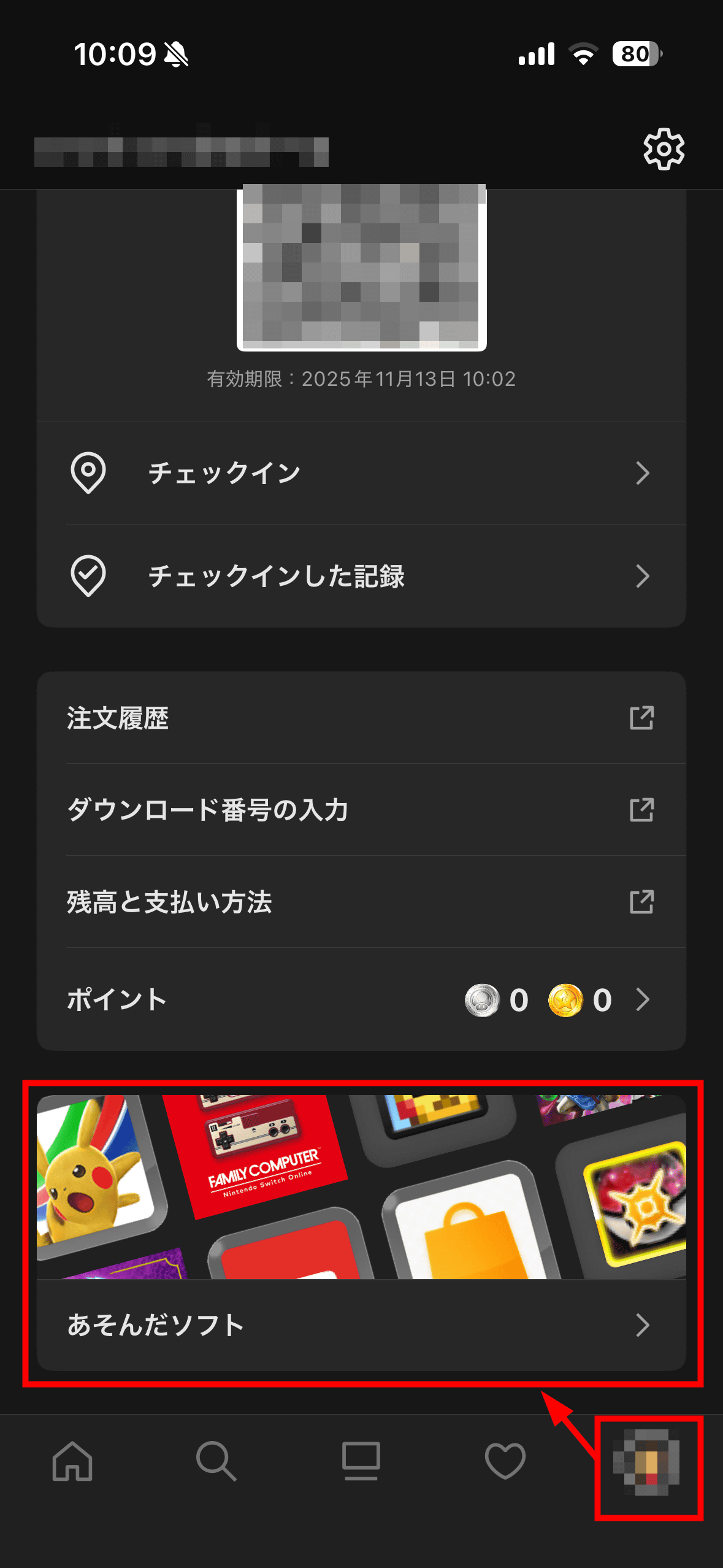This screenshot has height=1568, width=723.
Task: Open 残高と支払い方法 row
Action: click(x=361, y=902)
